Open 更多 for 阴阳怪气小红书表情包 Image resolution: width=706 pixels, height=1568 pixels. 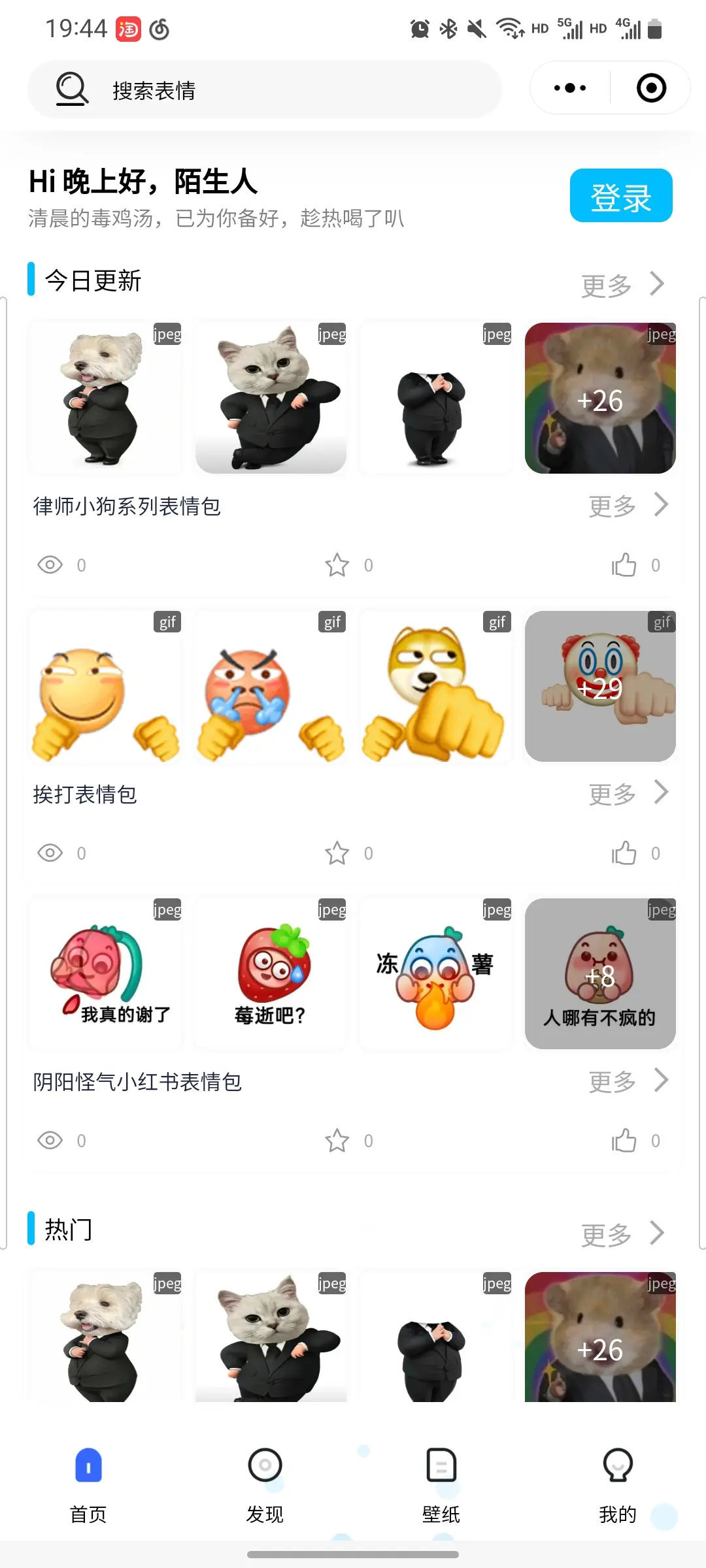[628, 1081]
